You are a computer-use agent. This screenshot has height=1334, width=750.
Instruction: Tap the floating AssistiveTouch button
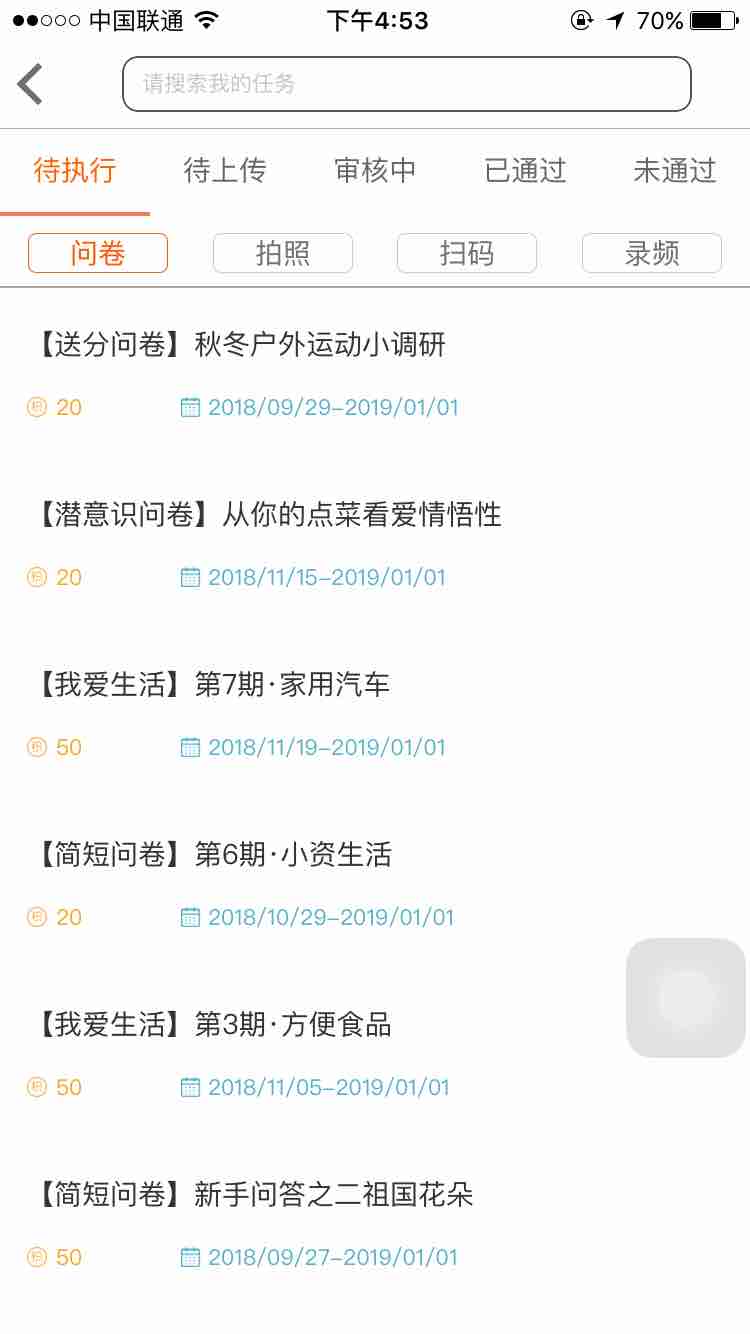(x=686, y=998)
